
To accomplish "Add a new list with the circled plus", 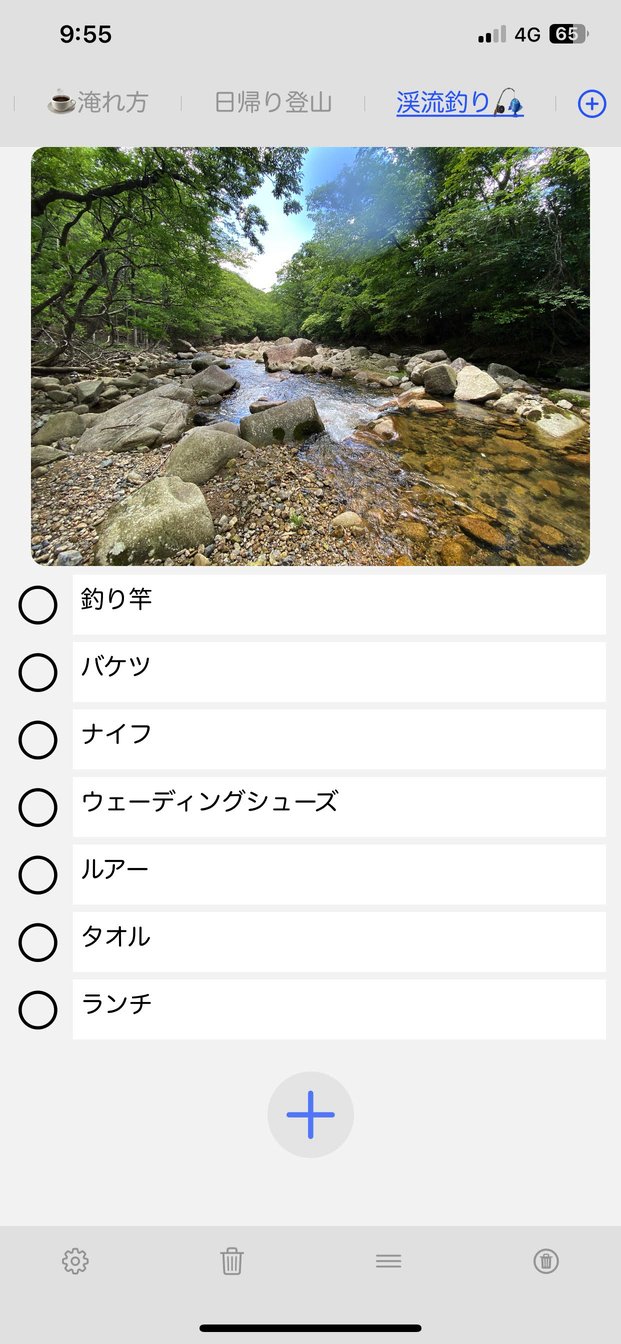I will pyautogui.click(x=592, y=103).
